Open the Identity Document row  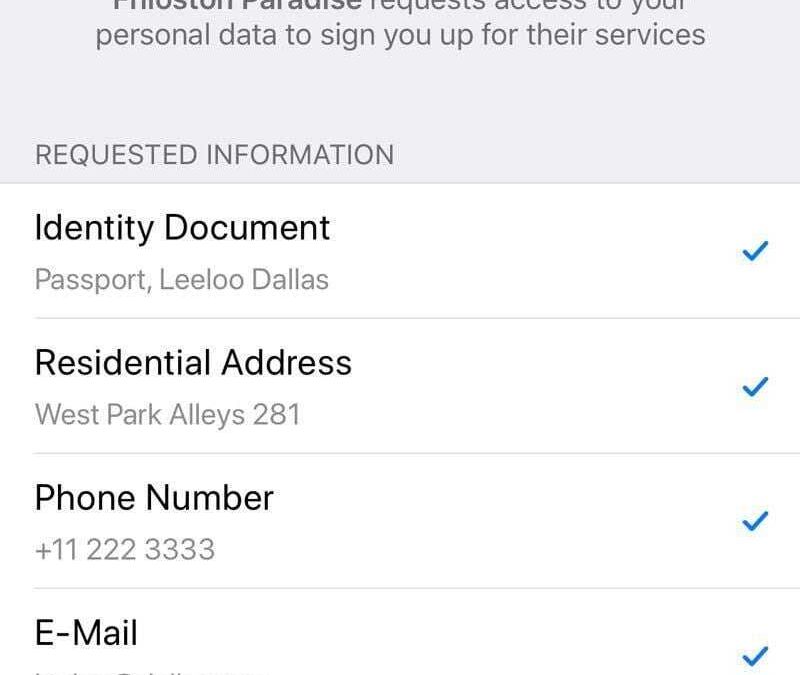pyautogui.click(x=400, y=251)
